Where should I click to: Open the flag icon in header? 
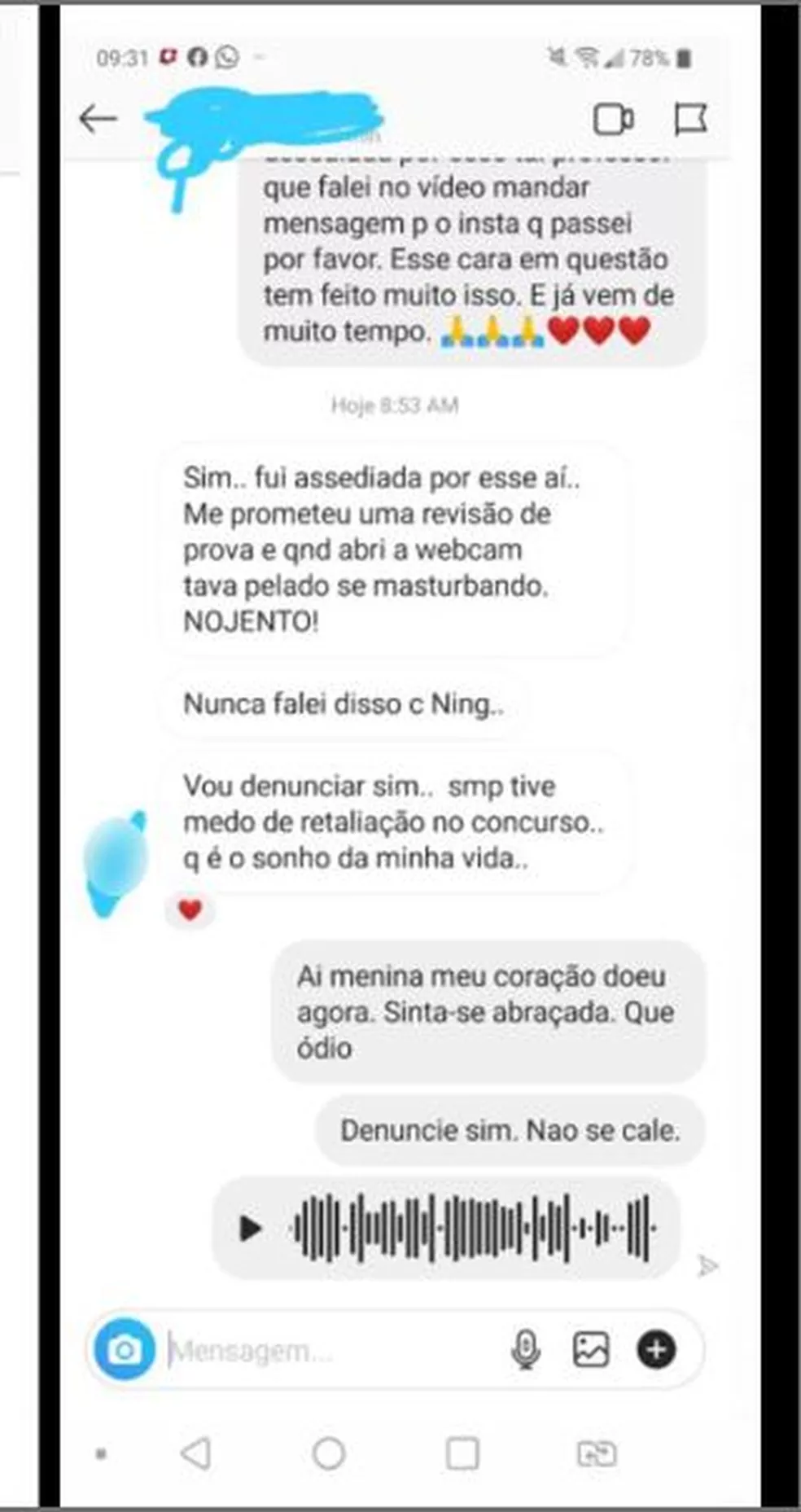coord(690,120)
